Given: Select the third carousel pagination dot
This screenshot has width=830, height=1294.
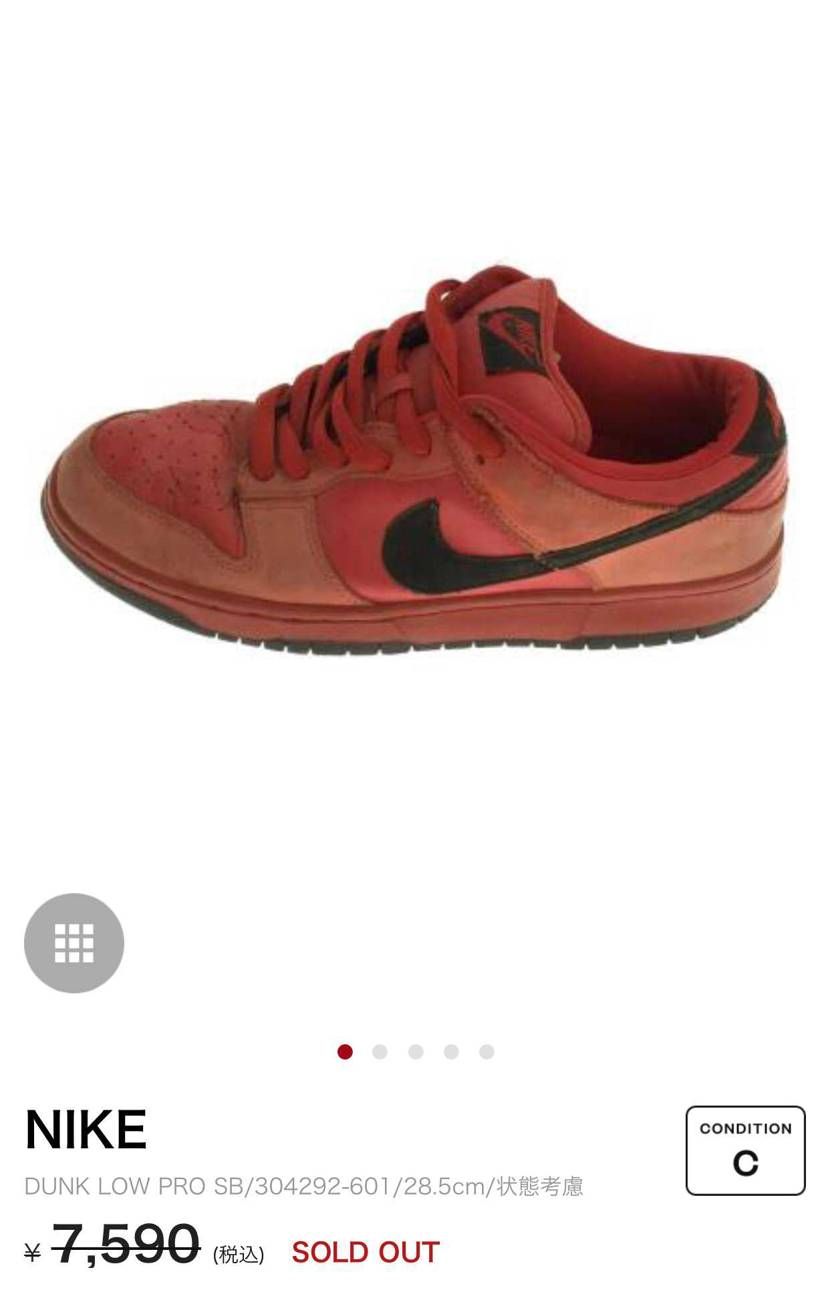Looking at the screenshot, I should click(416, 1052).
